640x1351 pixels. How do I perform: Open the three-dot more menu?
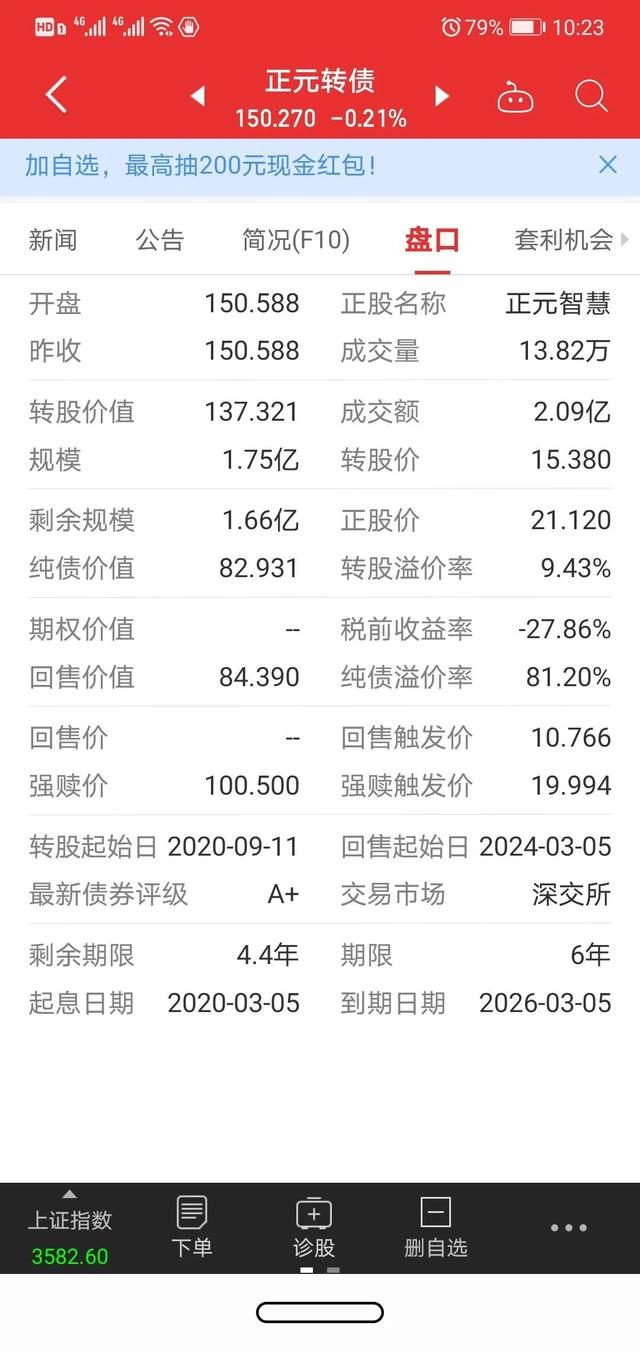569,1228
